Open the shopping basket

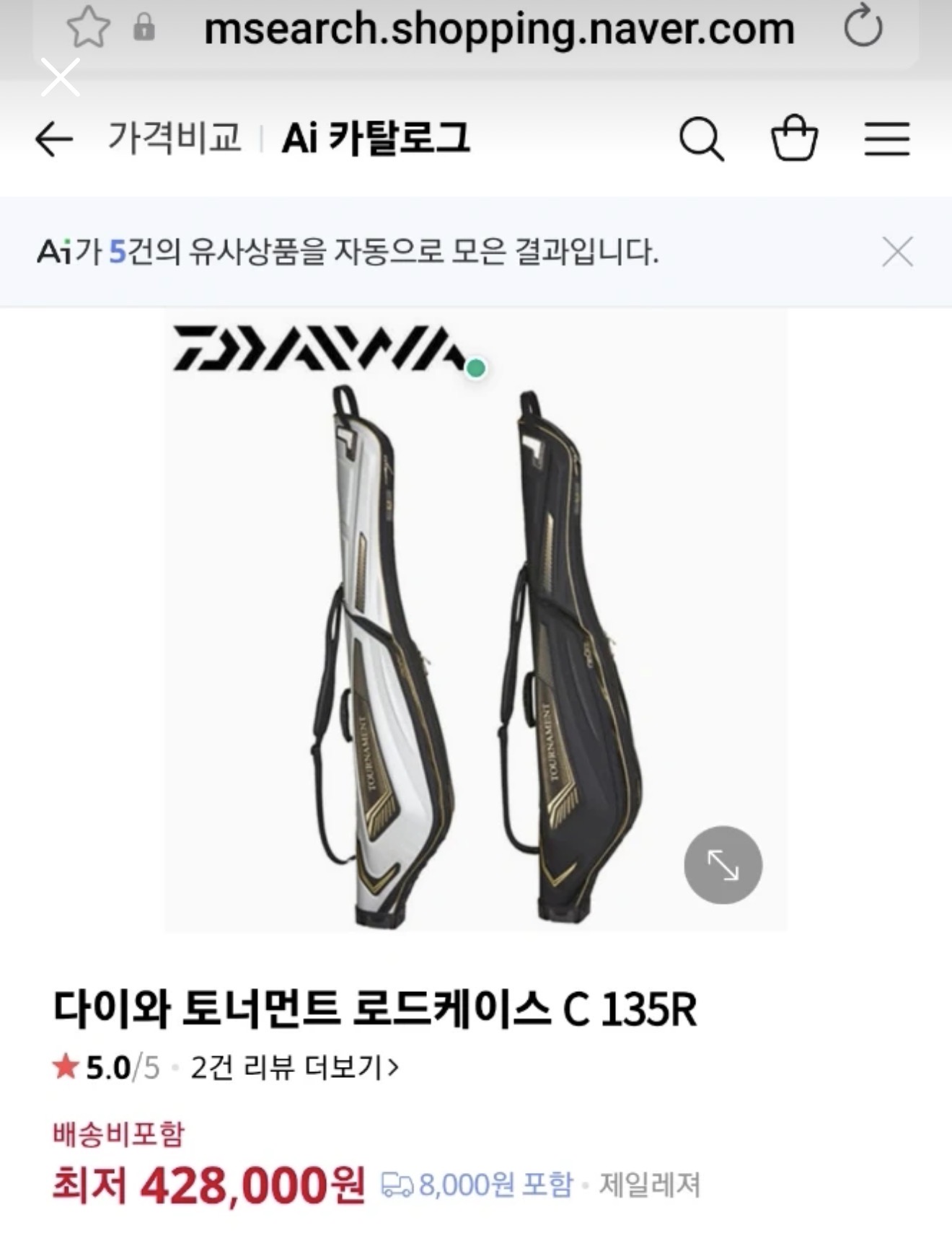click(794, 138)
